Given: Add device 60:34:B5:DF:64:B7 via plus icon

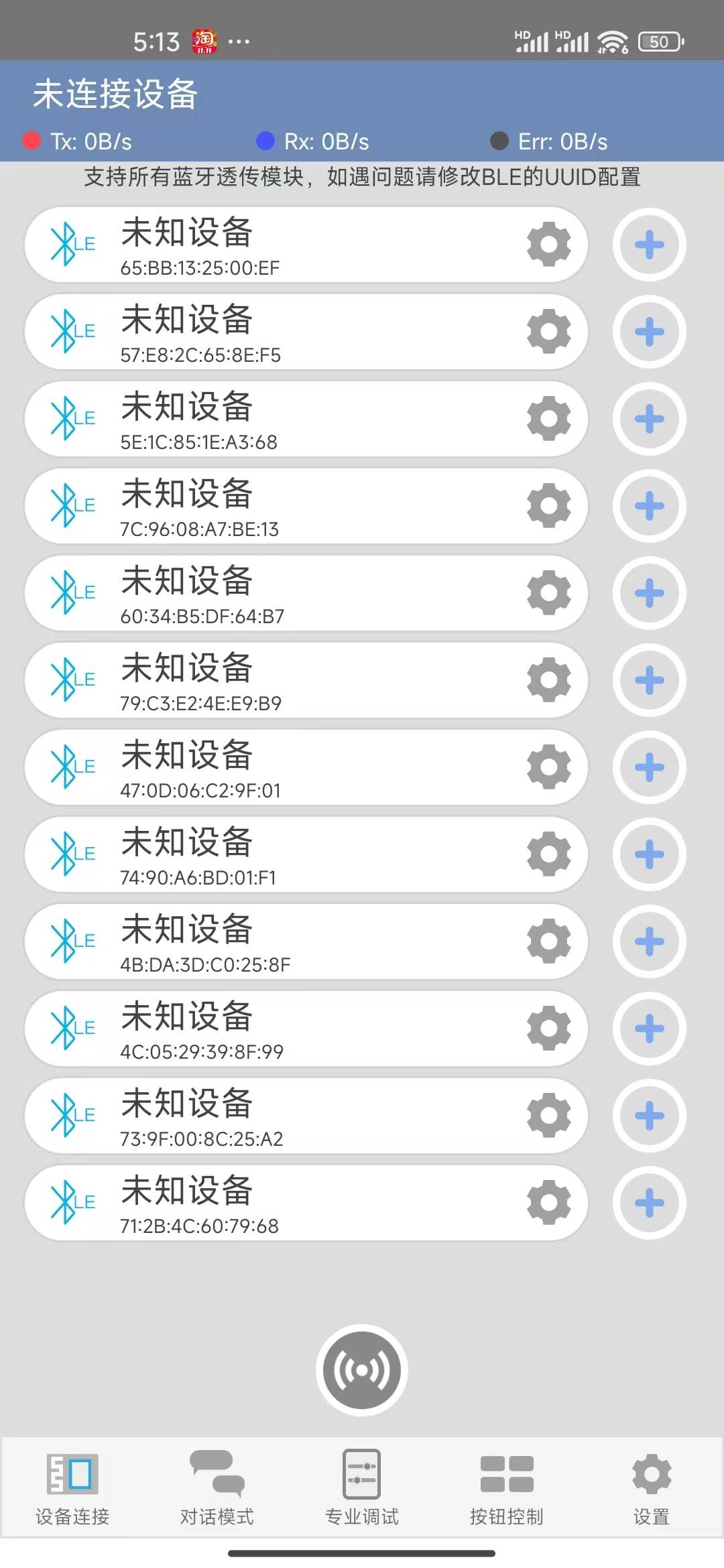Looking at the screenshot, I should point(649,593).
